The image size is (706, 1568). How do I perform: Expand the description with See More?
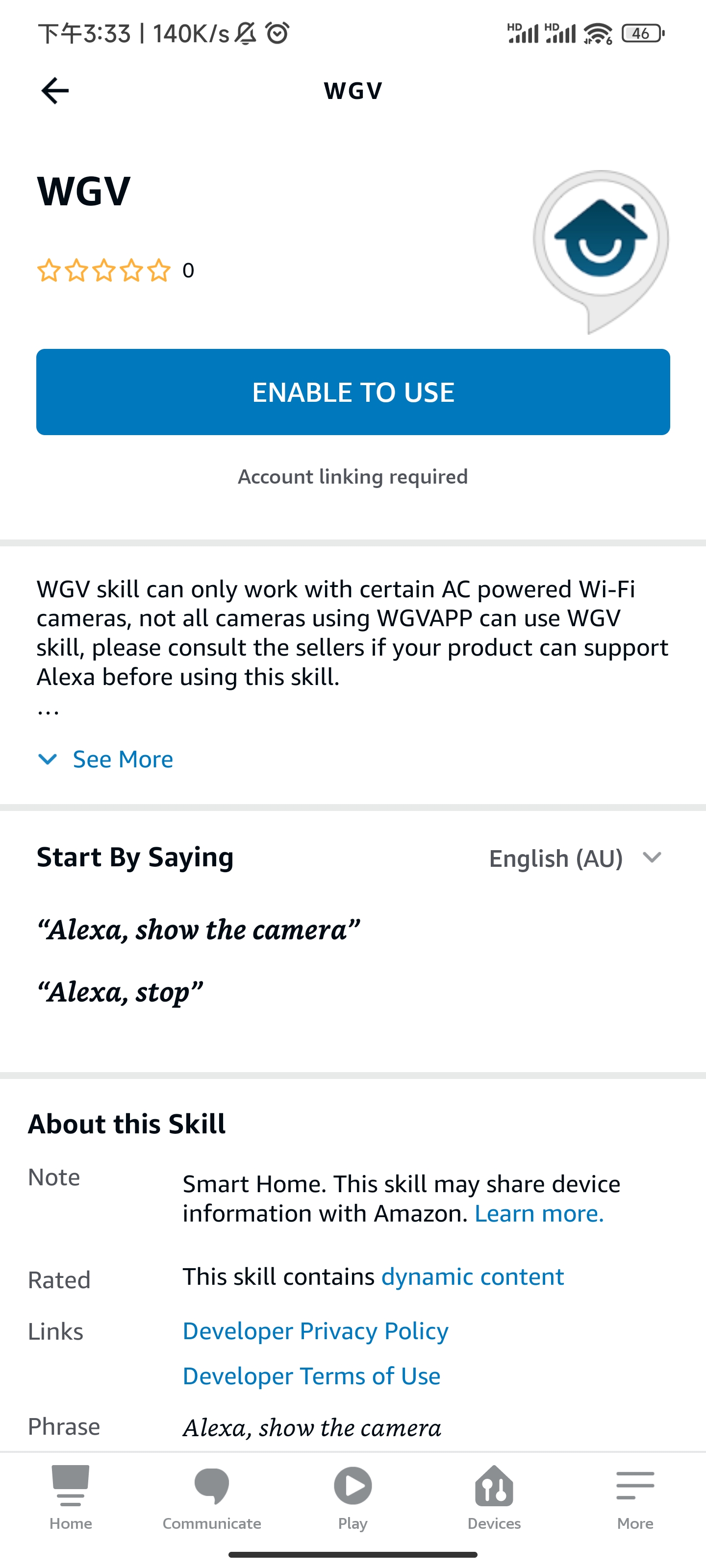click(x=105, y=759)
